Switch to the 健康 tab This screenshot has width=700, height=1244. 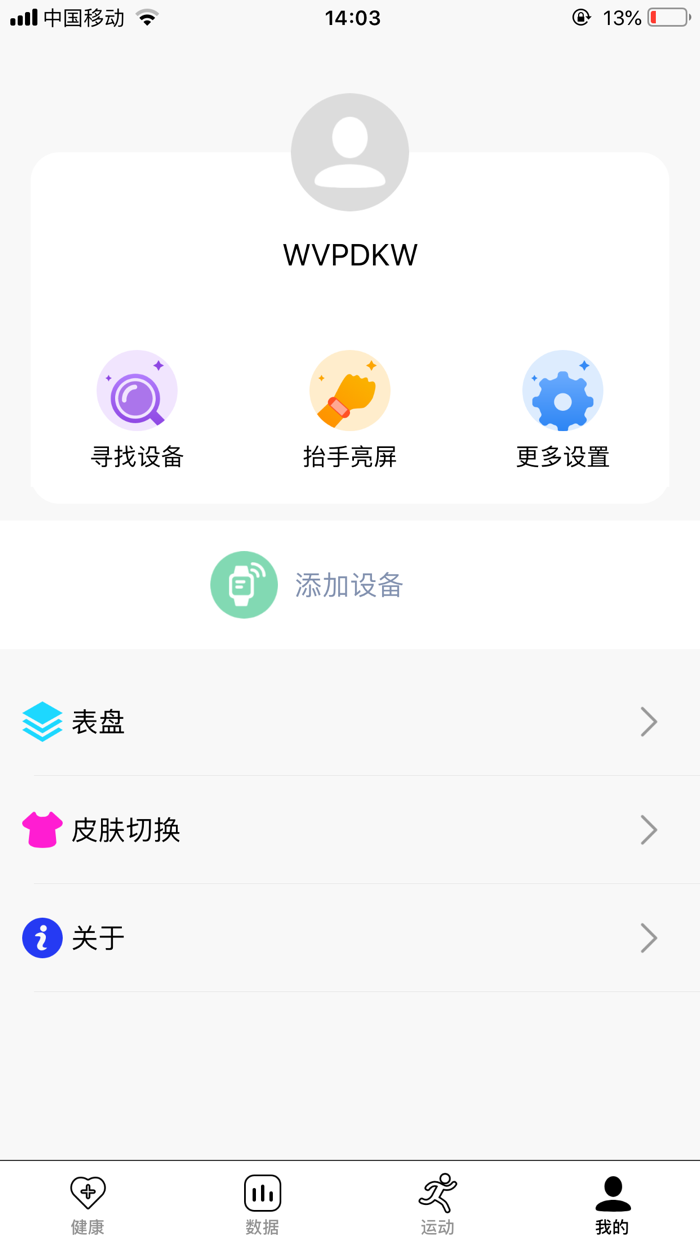pos(88,1204)
